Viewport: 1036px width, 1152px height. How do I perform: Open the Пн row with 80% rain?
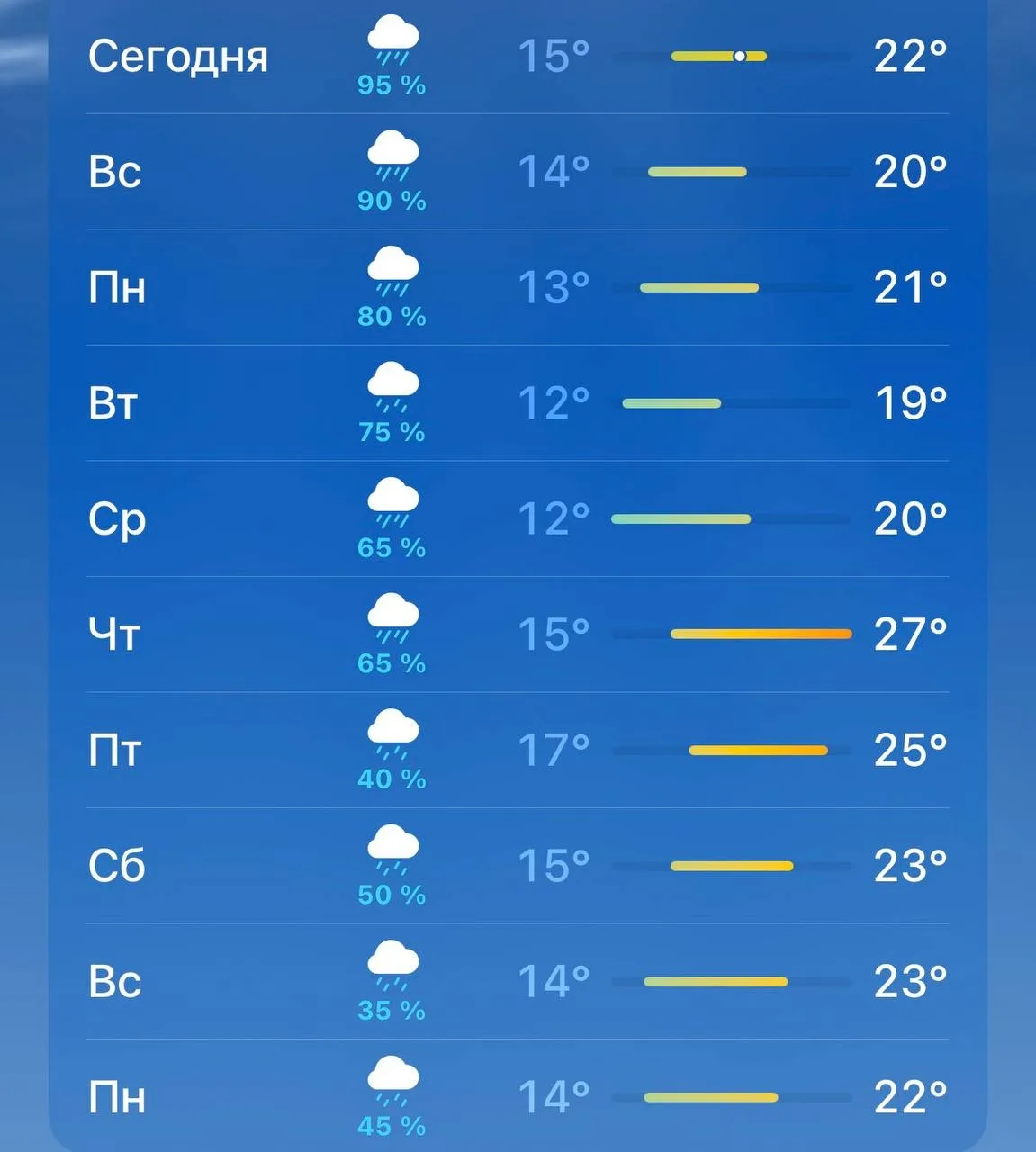518,288
